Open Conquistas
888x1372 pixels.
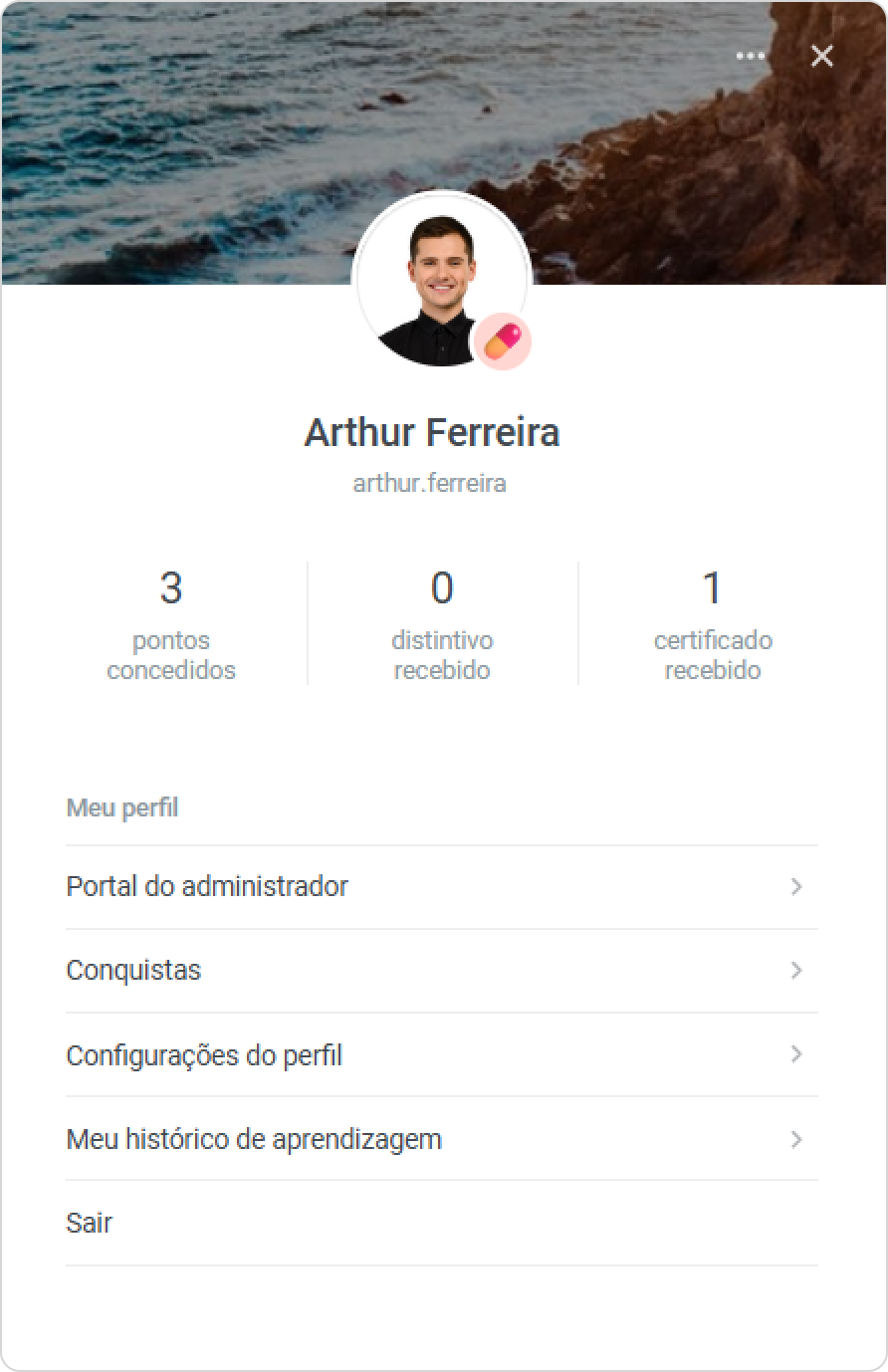click(442, 971)
